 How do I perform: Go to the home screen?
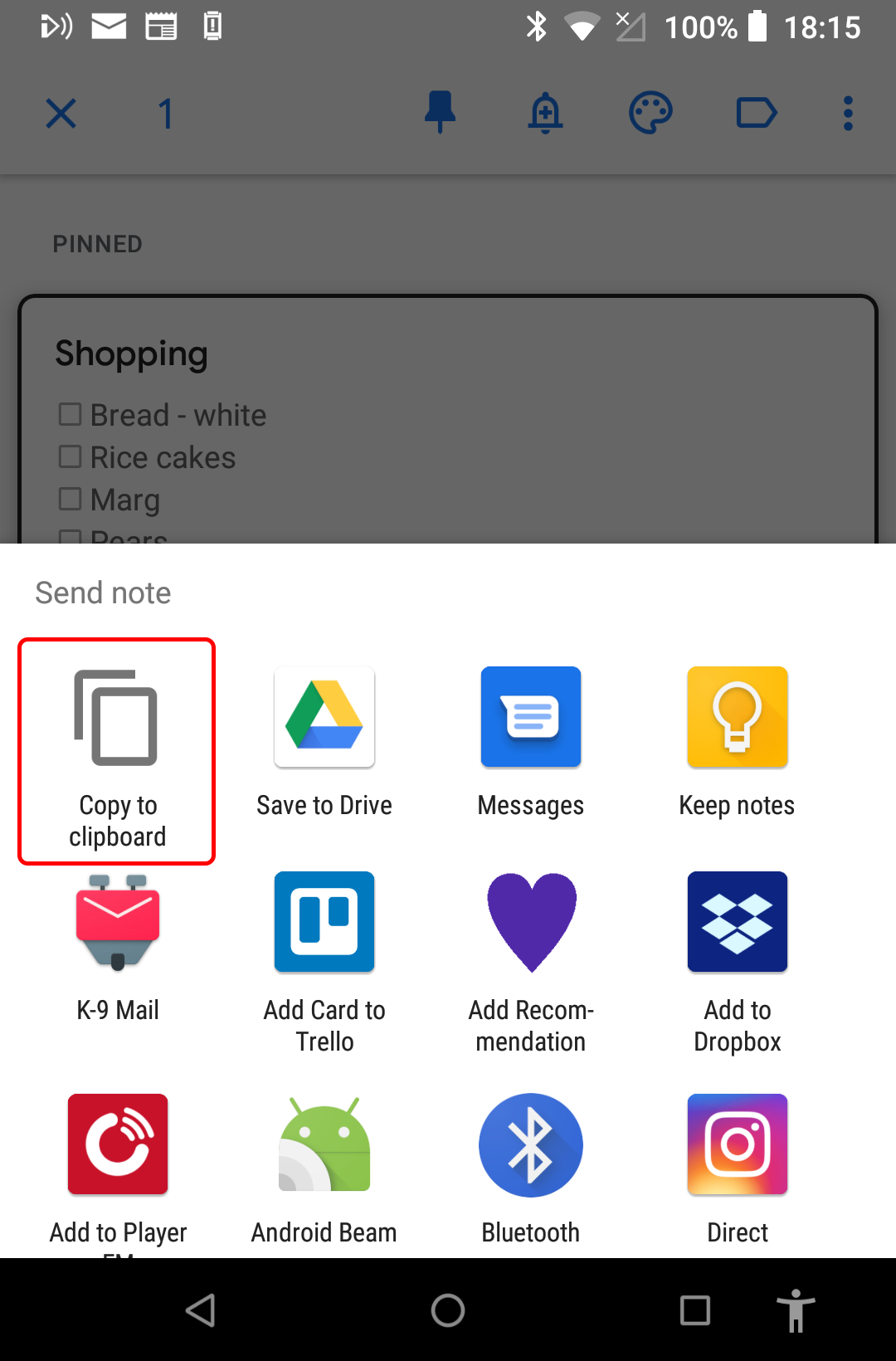point(448,1310)
